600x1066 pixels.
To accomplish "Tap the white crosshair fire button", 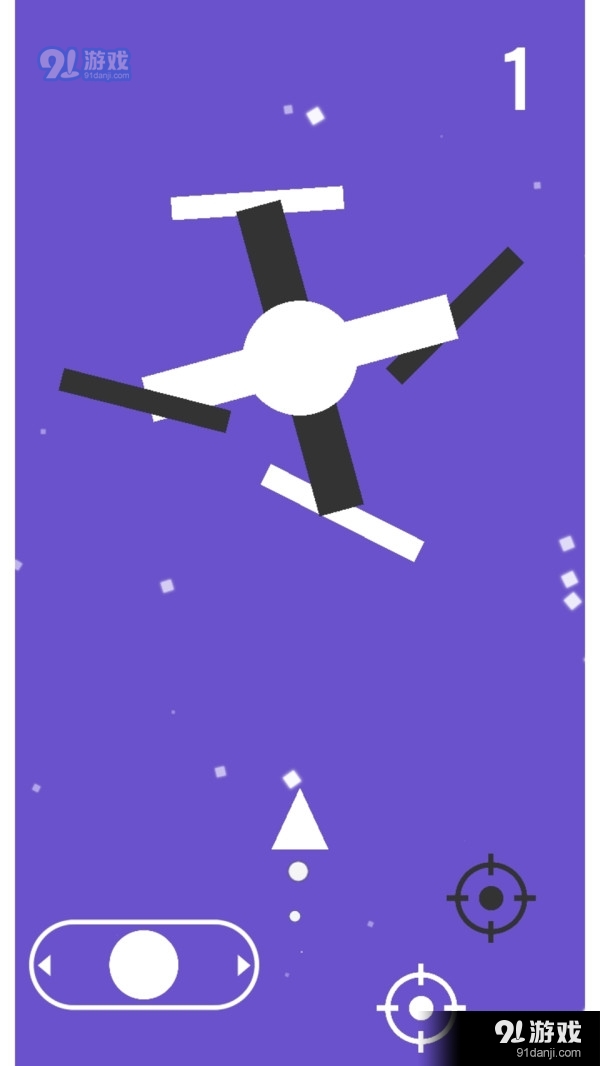I will pos(421,1007).
